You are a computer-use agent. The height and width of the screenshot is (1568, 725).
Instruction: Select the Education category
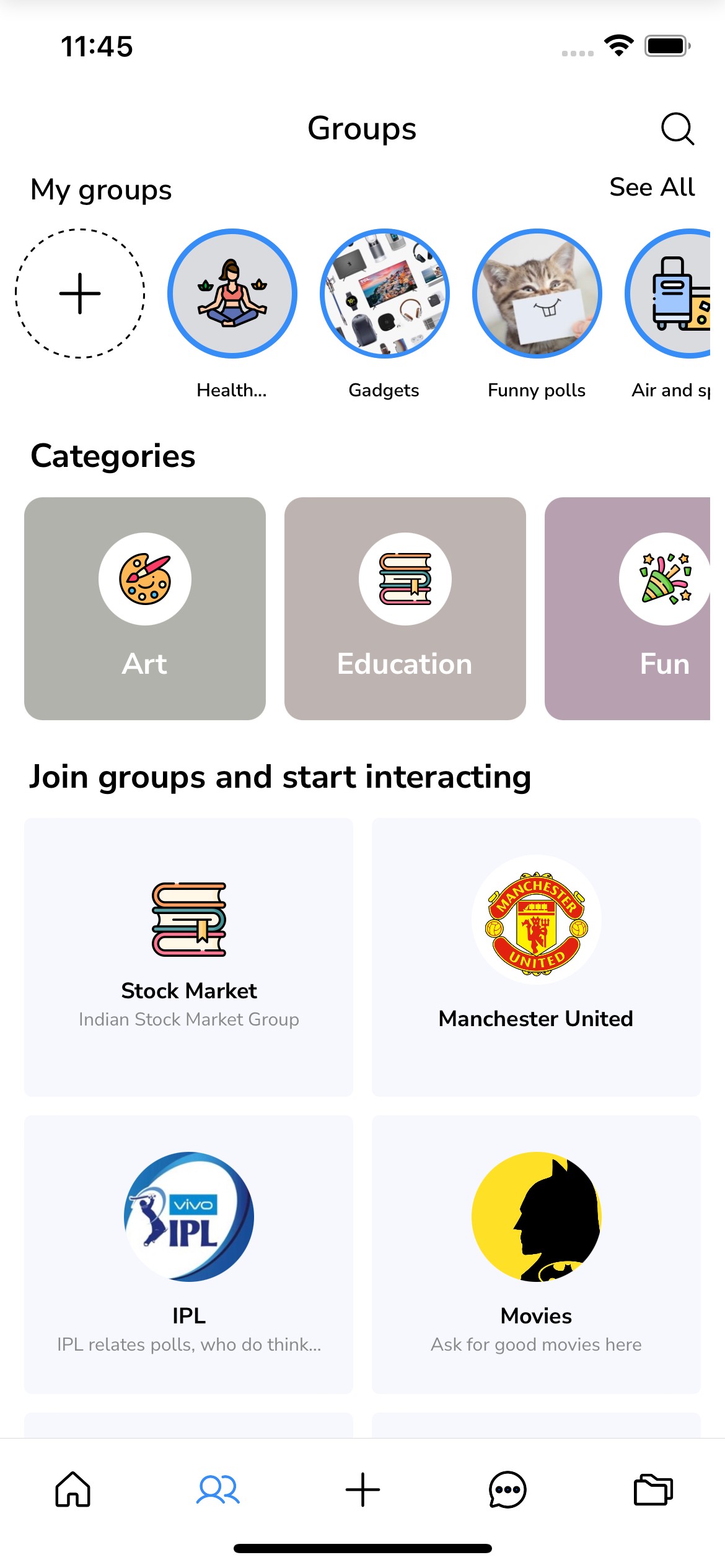click(x=405, y=608)
